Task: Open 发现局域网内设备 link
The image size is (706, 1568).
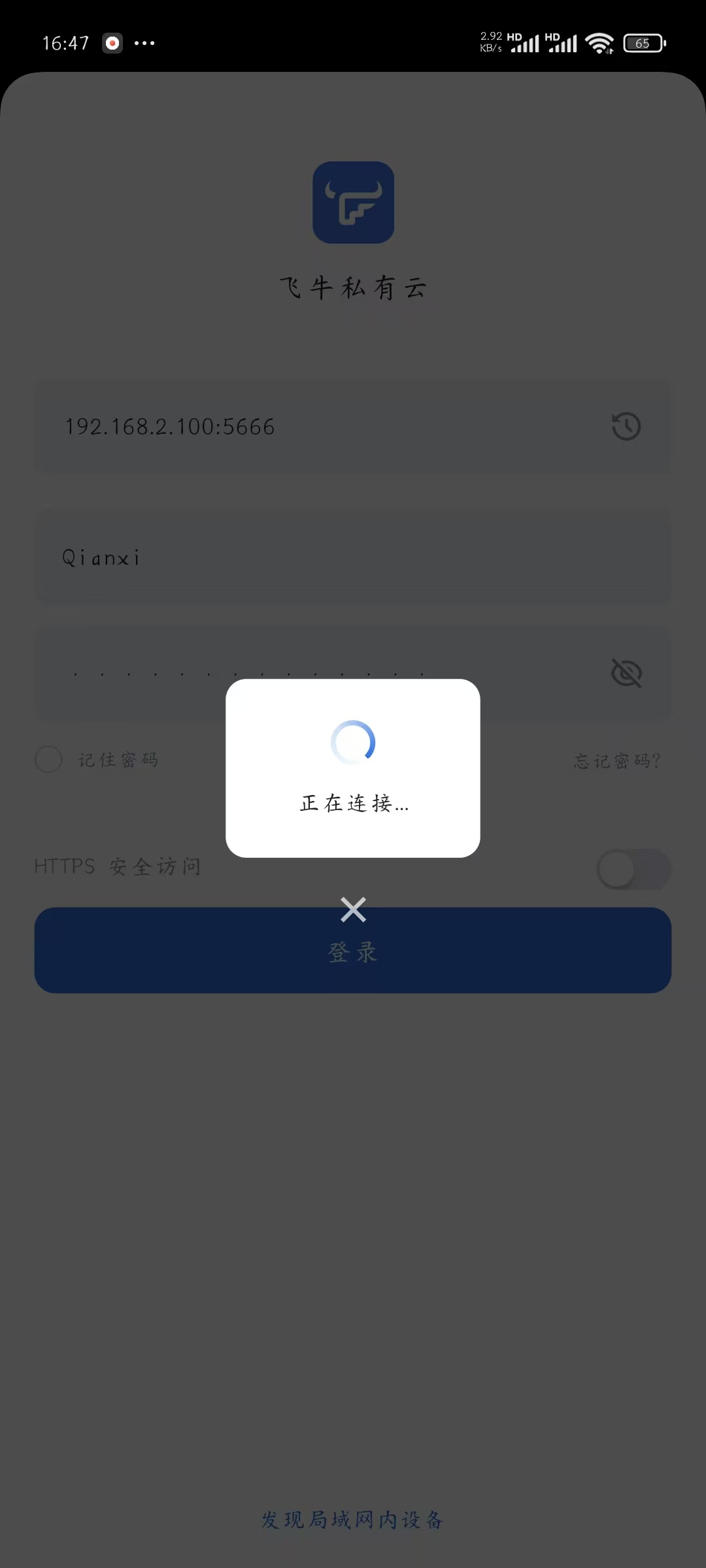Action: pos(353,1520)
